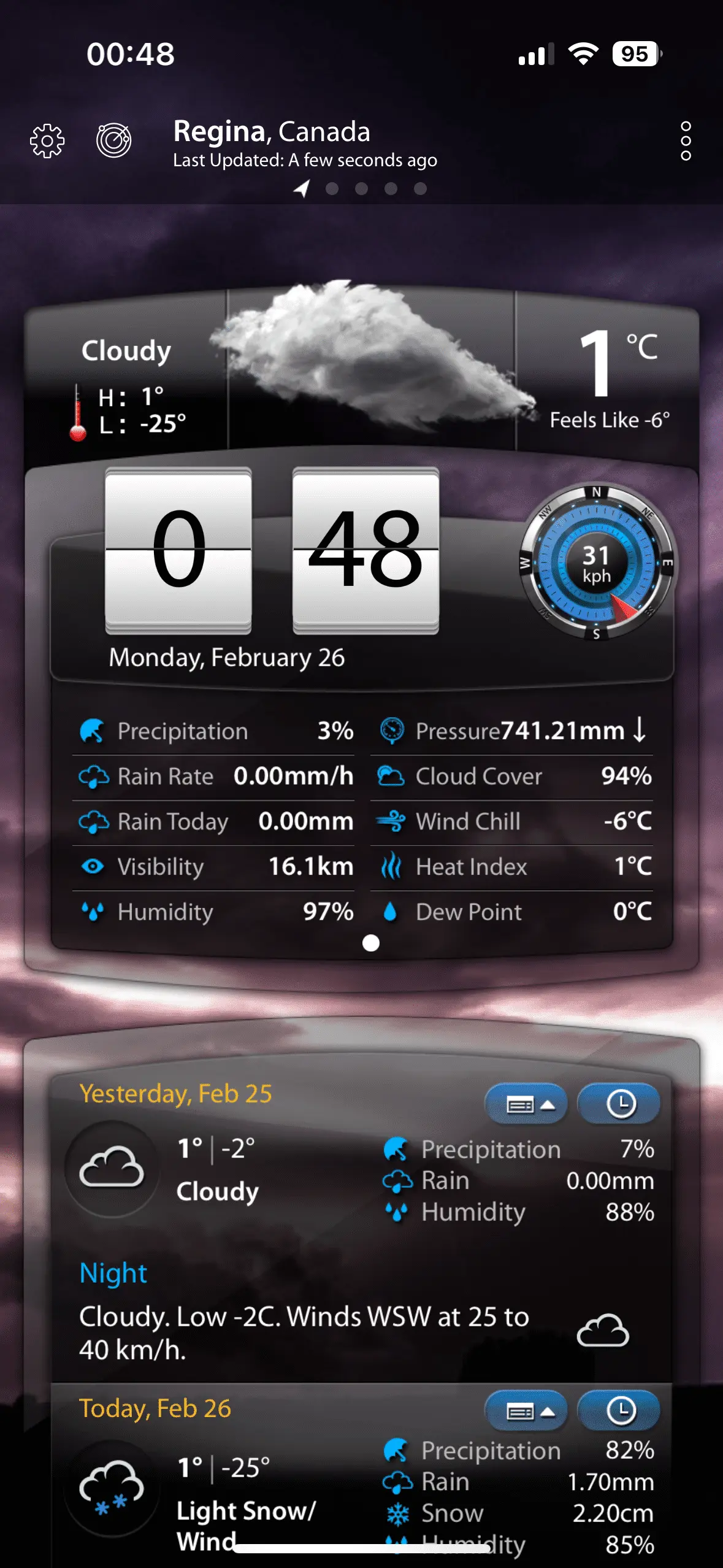
Task: Show hourly forecast for Yesterday, Feb 25
Action: 620,1105
